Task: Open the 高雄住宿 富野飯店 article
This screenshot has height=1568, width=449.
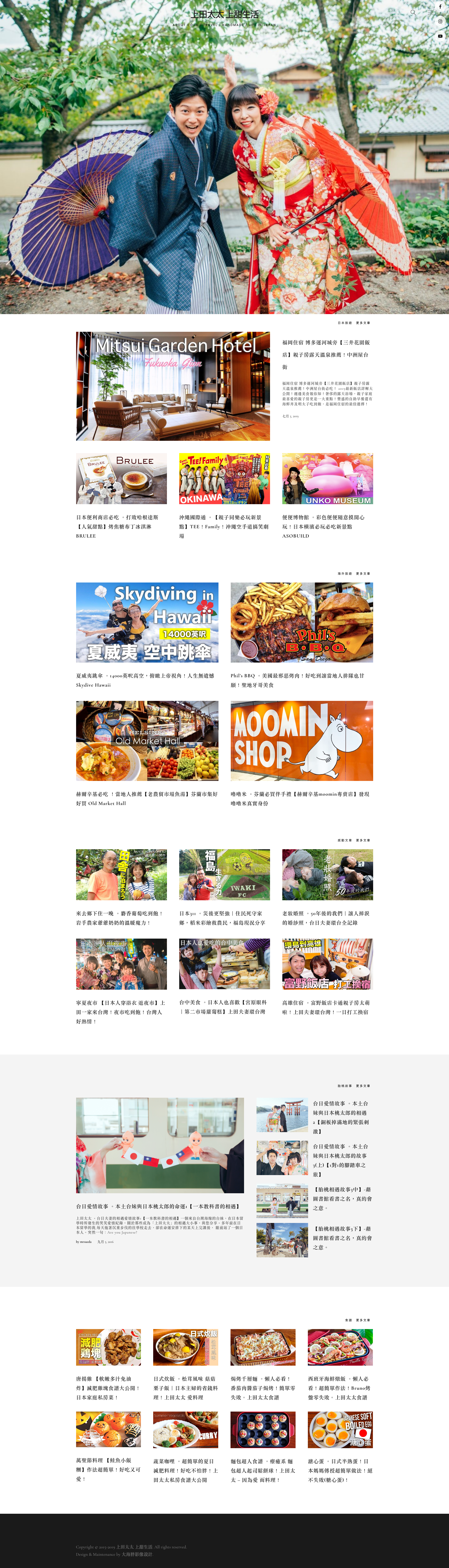Action: 327,964
